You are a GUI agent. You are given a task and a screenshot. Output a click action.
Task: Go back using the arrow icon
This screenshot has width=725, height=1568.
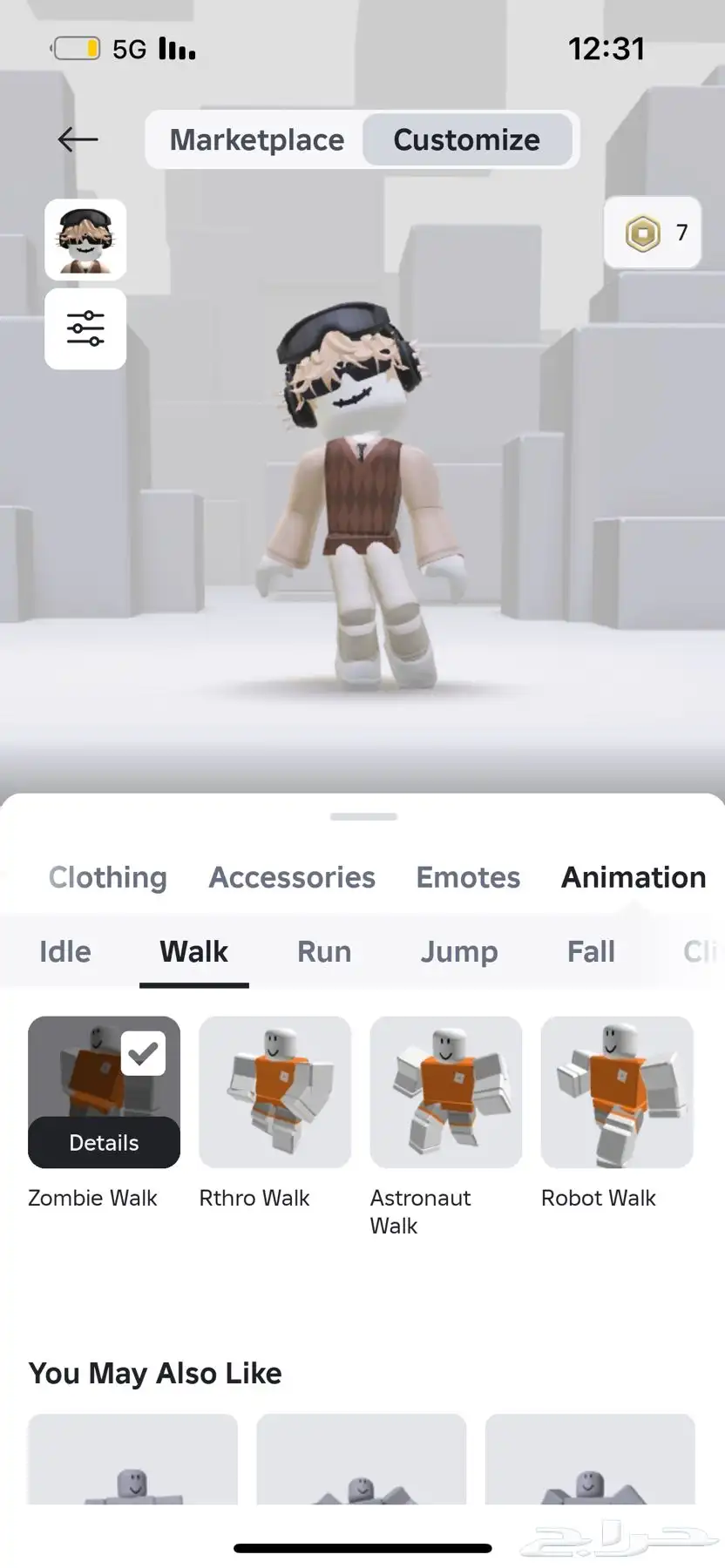(x=78, y=139)
